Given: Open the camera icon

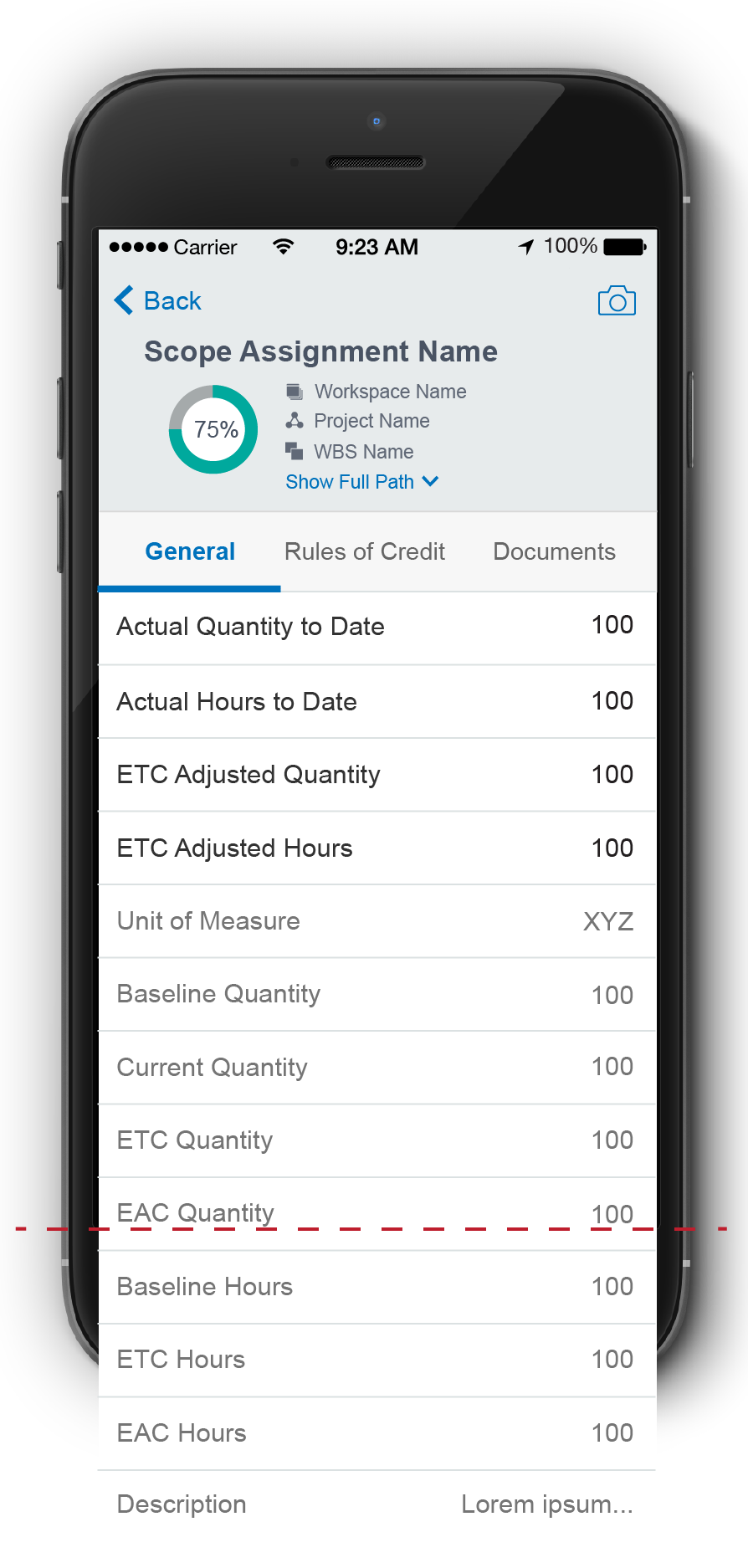Looking at the screenshot, I should [x=617, y=301].
